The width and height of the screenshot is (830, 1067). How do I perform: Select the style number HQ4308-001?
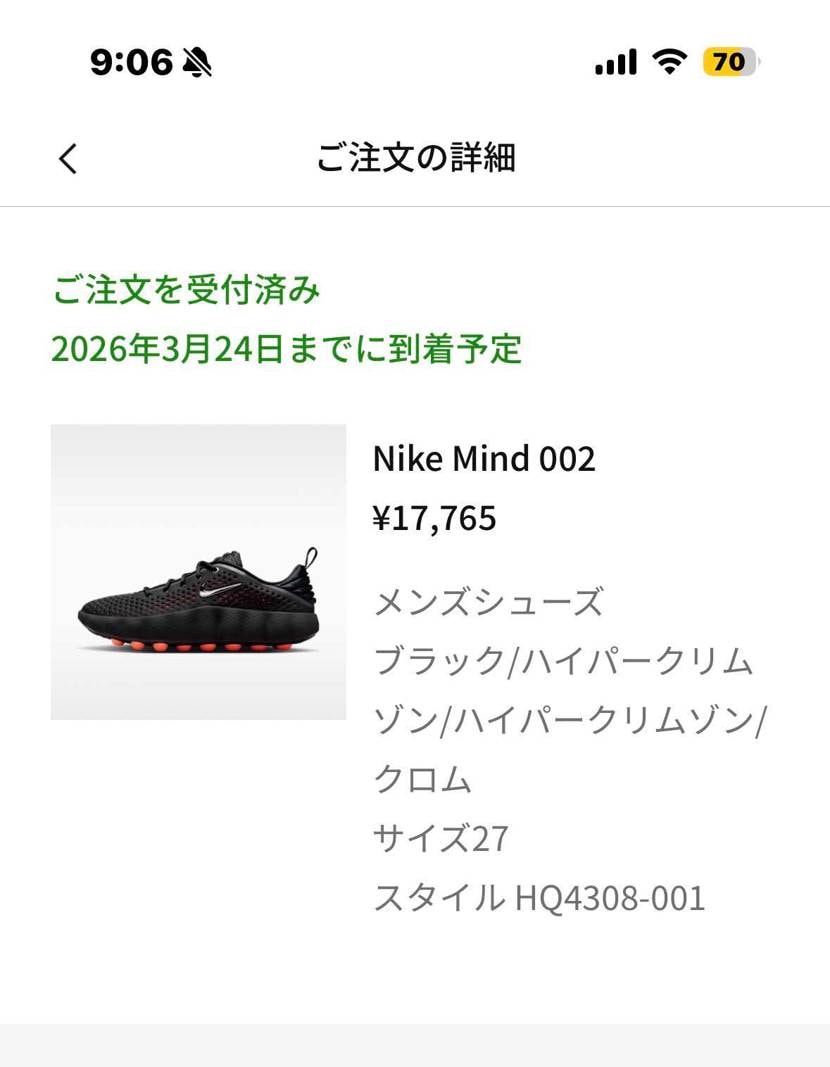click(x=541, y=899)
